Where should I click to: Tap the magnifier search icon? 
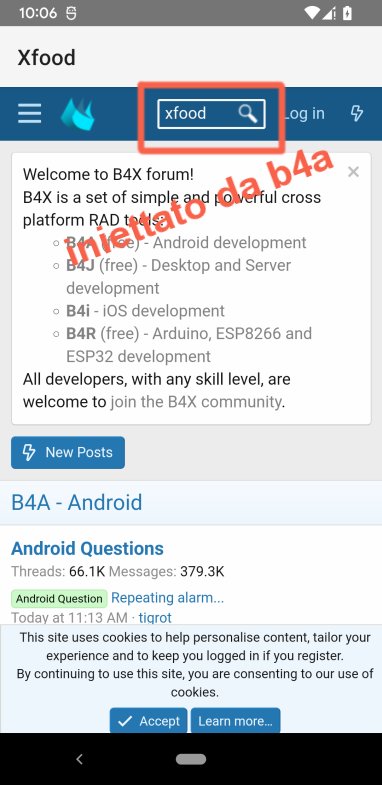tap(248, 114)
